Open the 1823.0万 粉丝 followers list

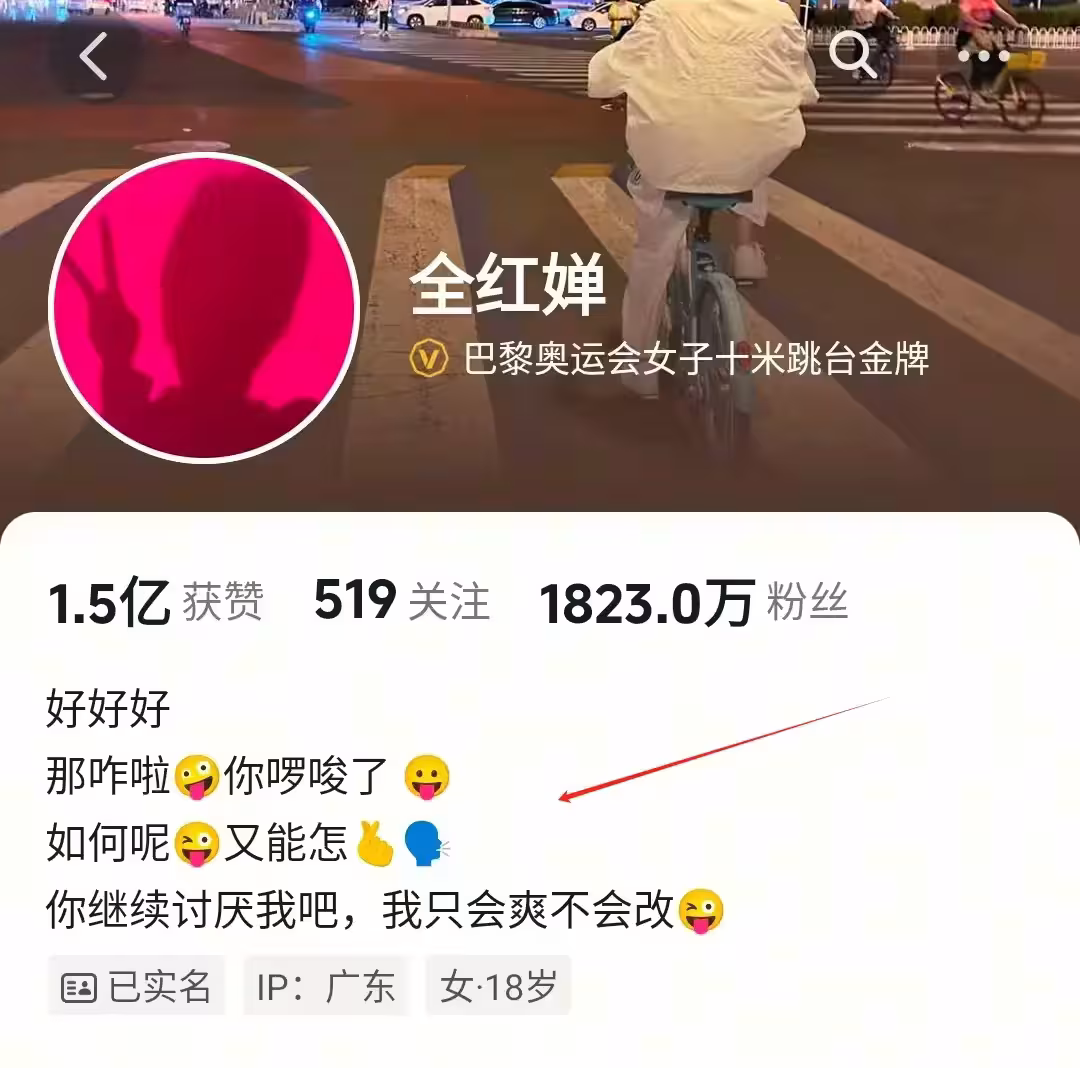click(x=693, y=604)
